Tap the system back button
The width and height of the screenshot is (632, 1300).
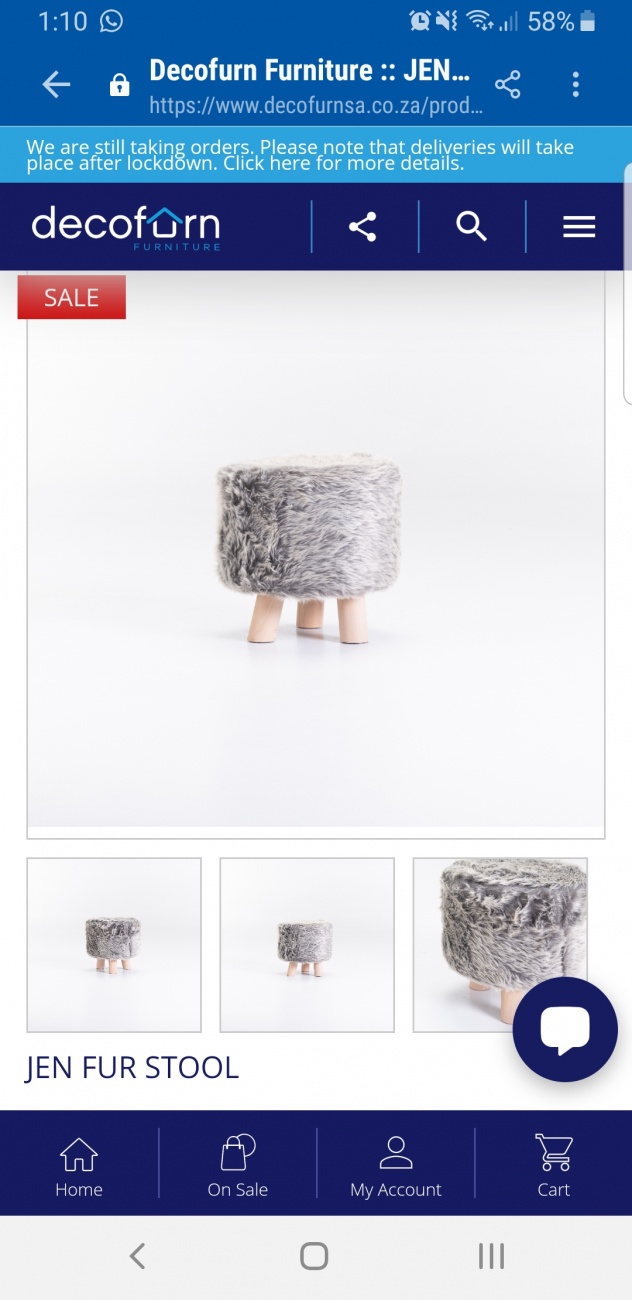pyautogui.click(x=138, y=1256)
